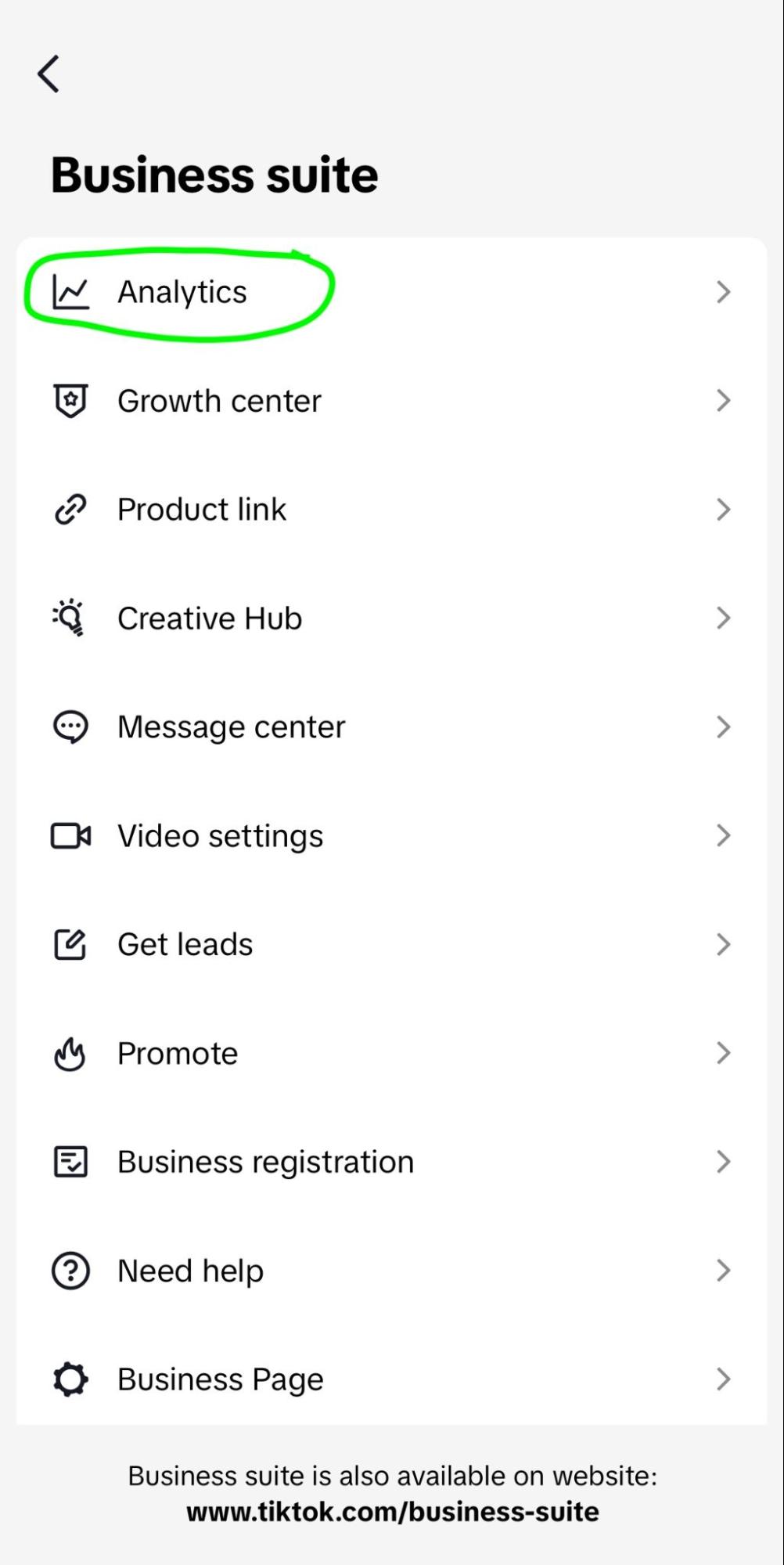Image resolution: width=784 pixels, height=1565 pixels.
Task: Select the Creative Hub lightbulb icon
Action: [x=70, y=618]
